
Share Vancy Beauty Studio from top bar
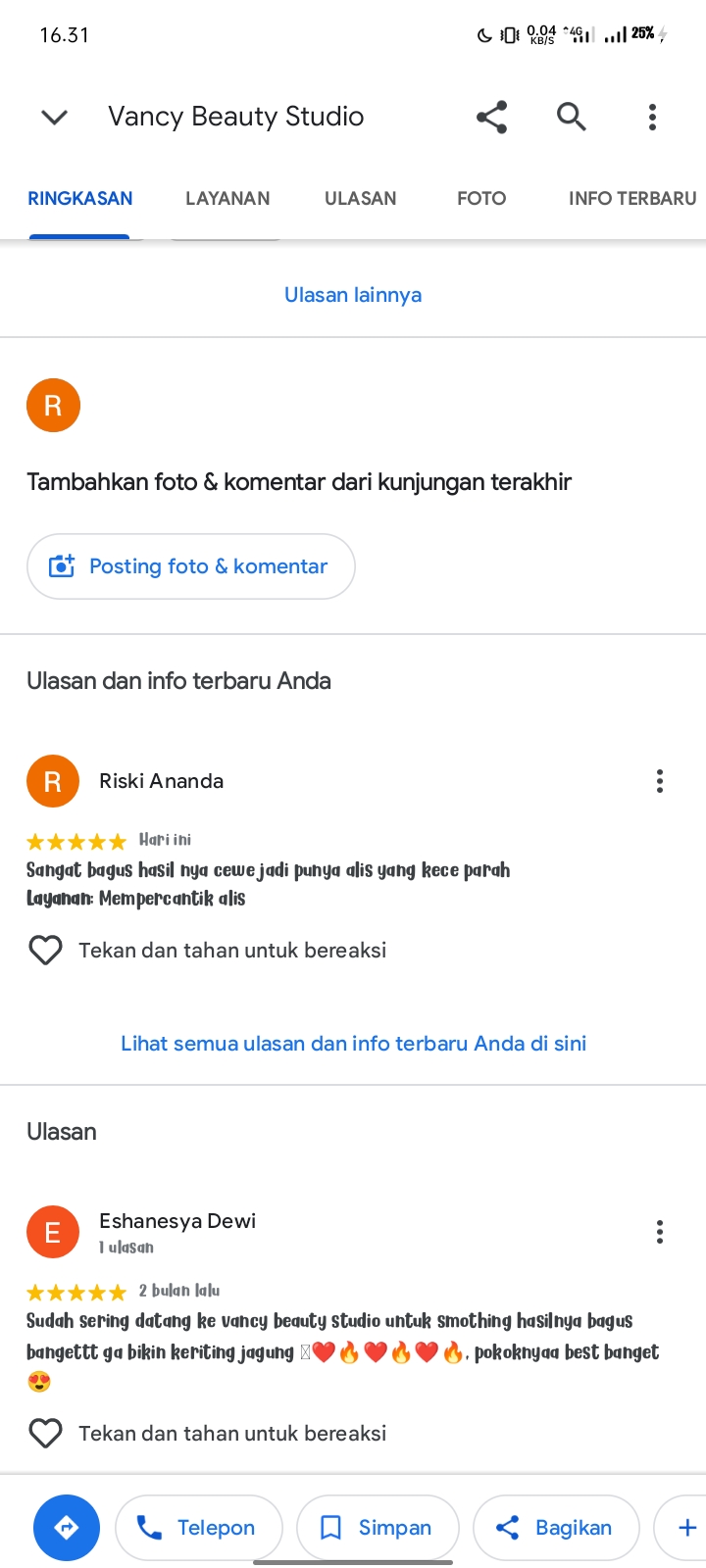coord(492,117)
